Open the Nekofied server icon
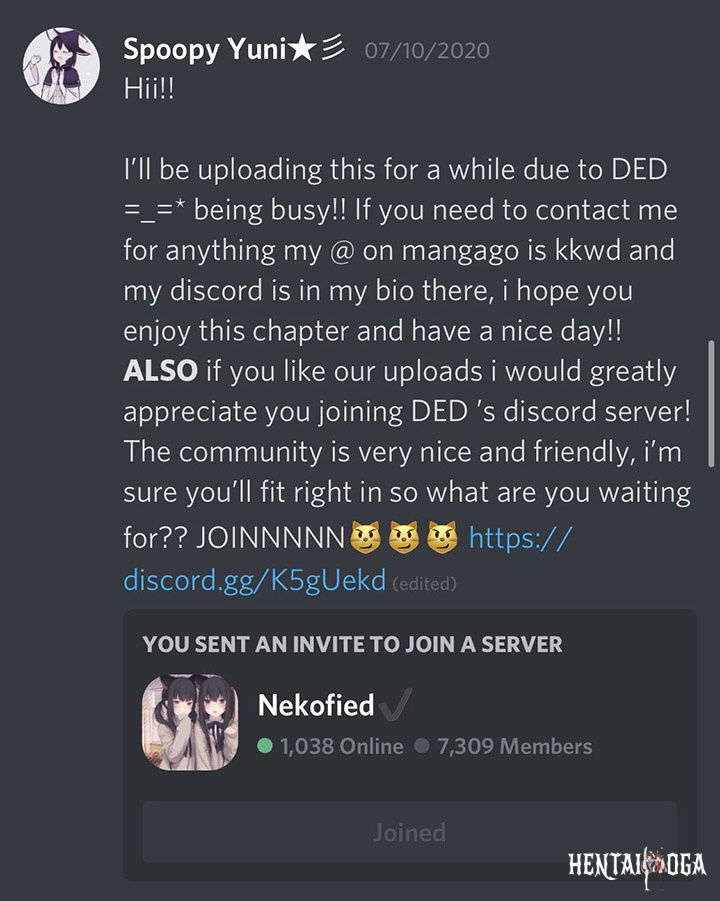Viewport: 720px width, 901px height. click(x=191, y=721)
